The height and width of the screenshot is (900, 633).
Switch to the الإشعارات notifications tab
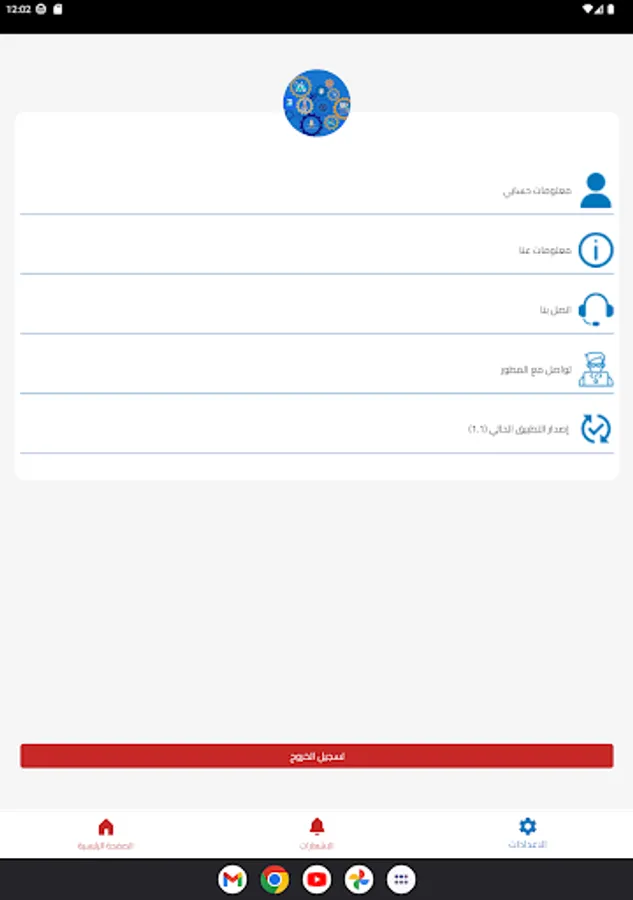(317, 833)
